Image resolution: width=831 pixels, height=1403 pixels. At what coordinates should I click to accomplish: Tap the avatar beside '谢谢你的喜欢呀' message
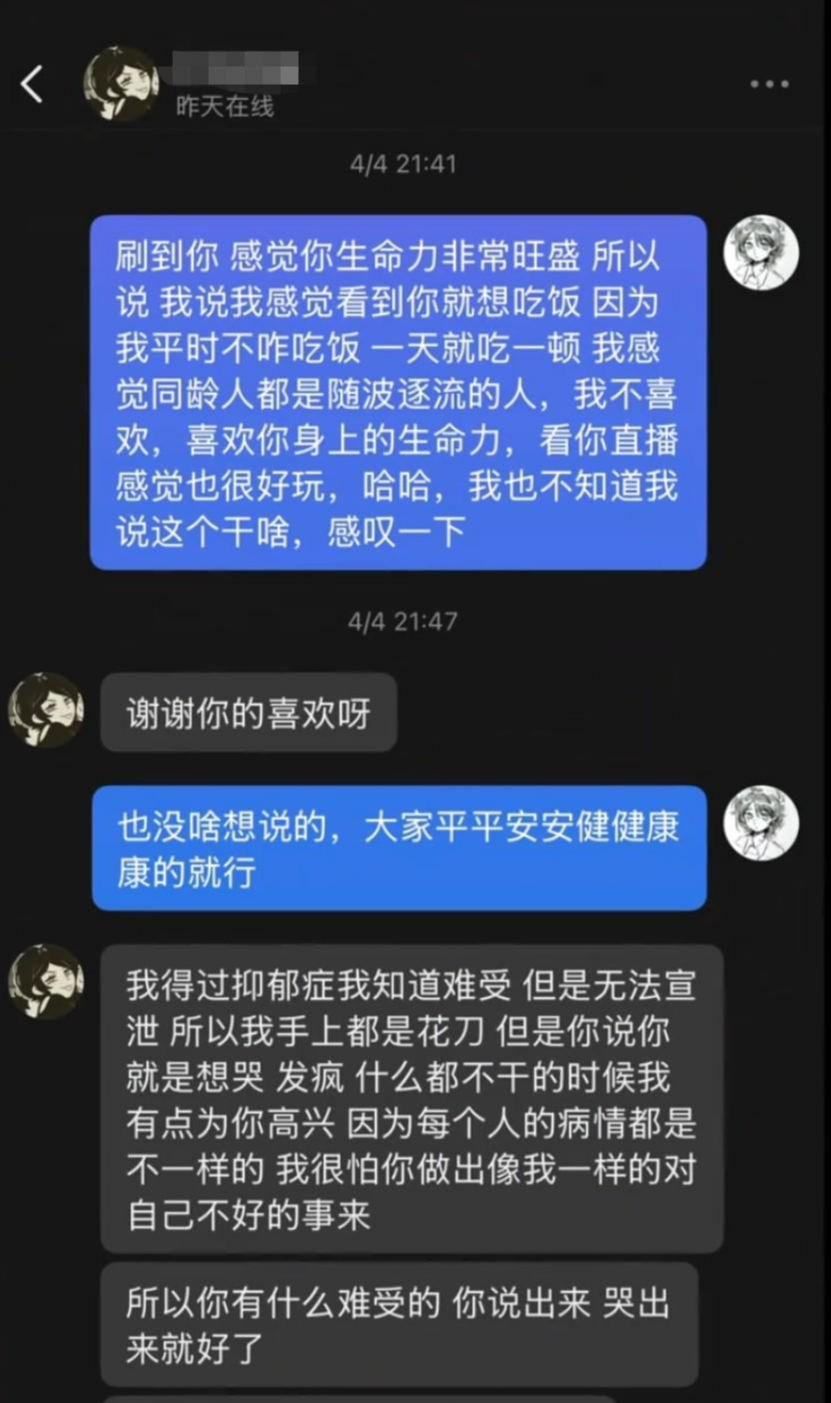tap(46, 710)
